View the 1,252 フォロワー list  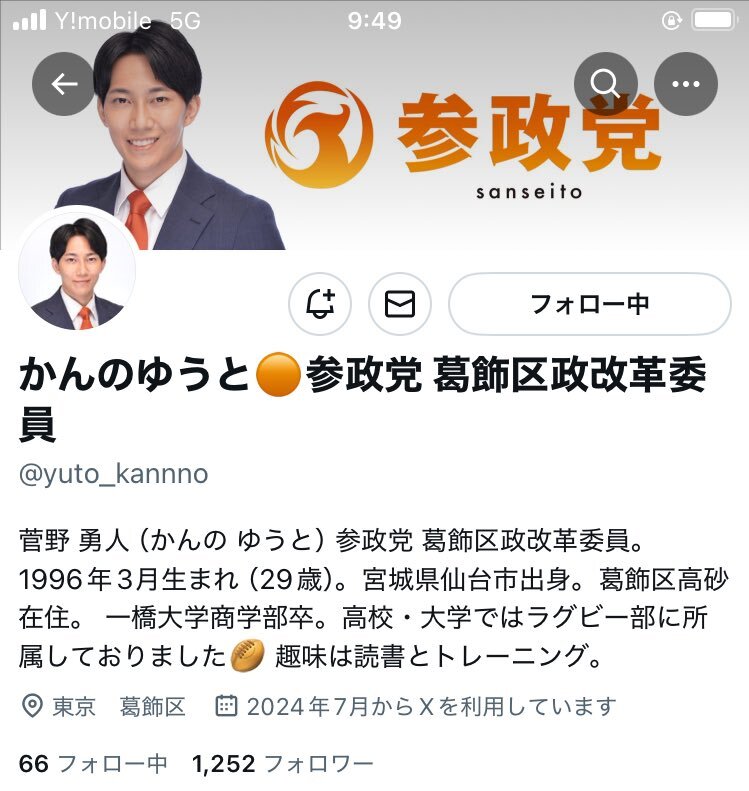(x=283, y=765)
